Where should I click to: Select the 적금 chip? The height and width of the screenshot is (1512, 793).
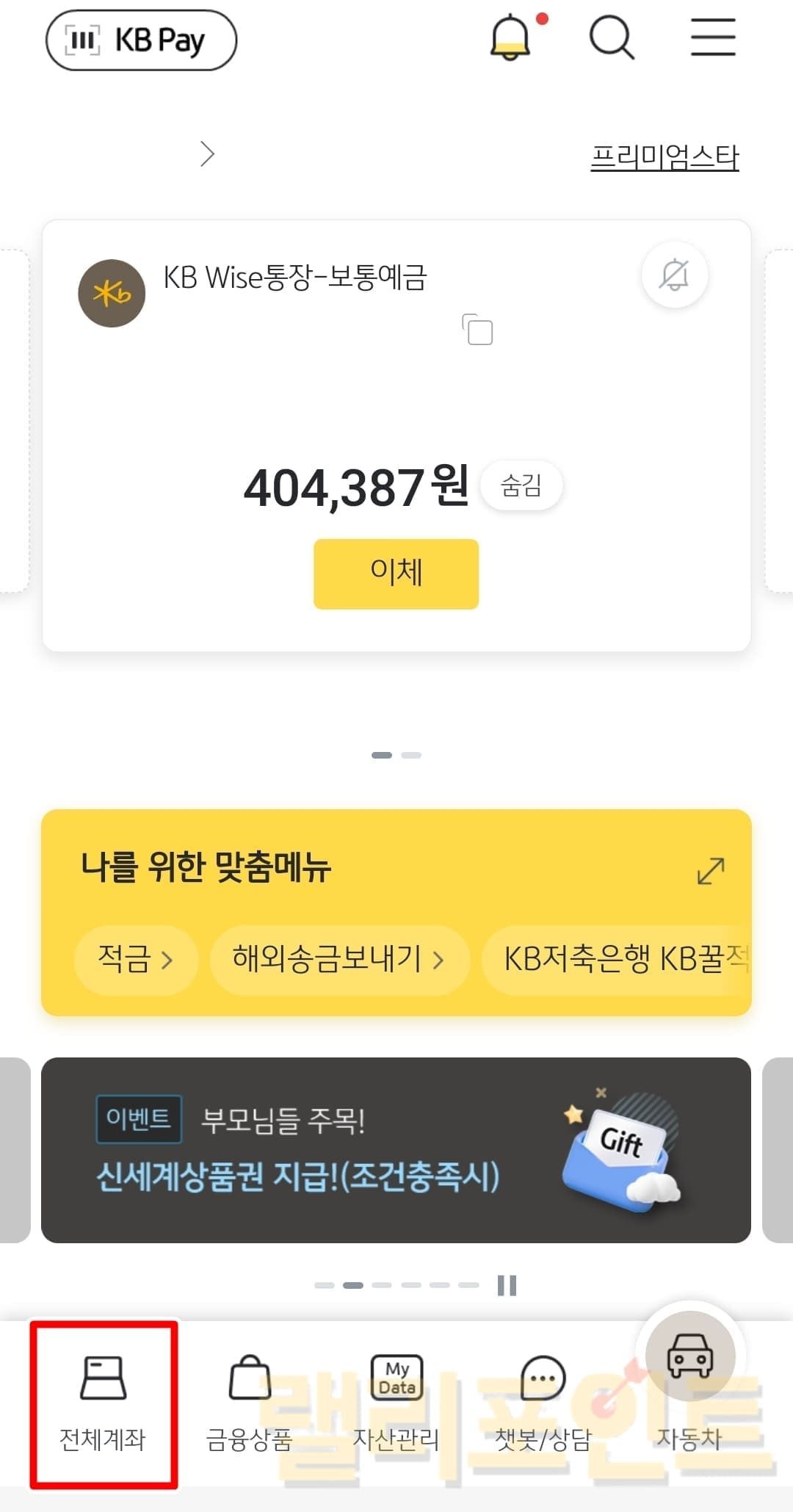[136, 960]
